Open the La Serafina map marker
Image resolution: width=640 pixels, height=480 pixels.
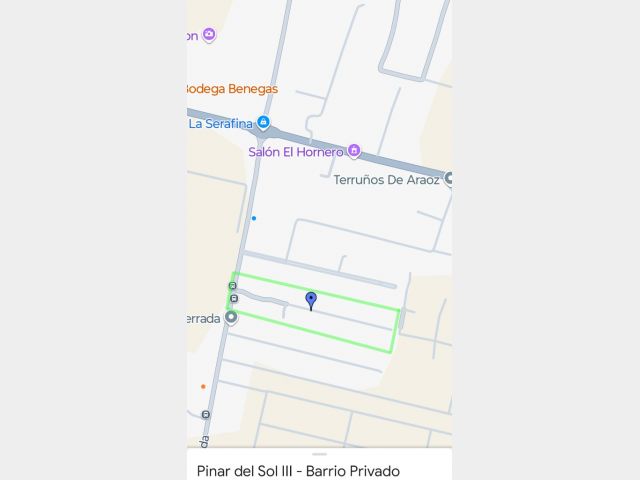click(x=263, y=123)
